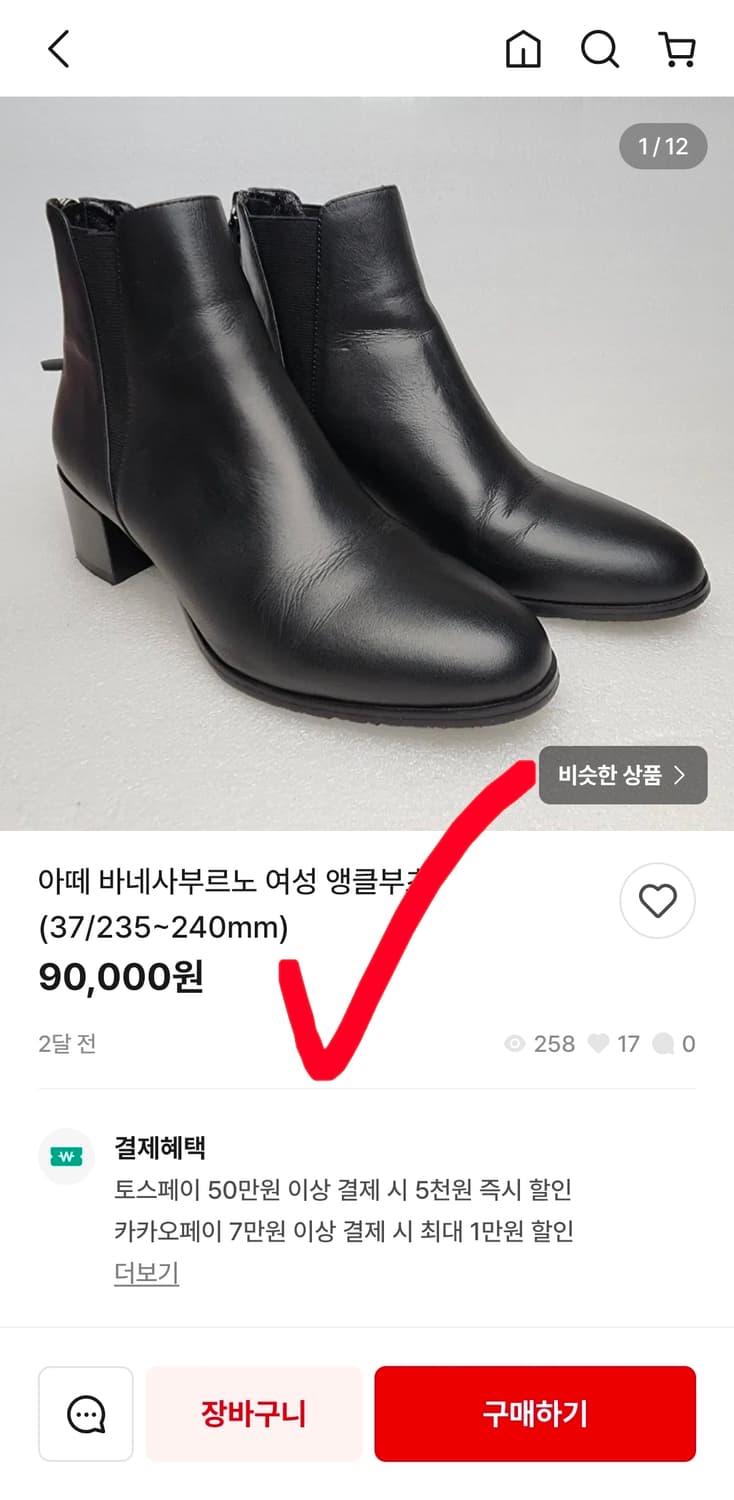Open comments via the comment bubble icon
The width and height of the screenshot is (734, 1500).
pos(665,1044)
